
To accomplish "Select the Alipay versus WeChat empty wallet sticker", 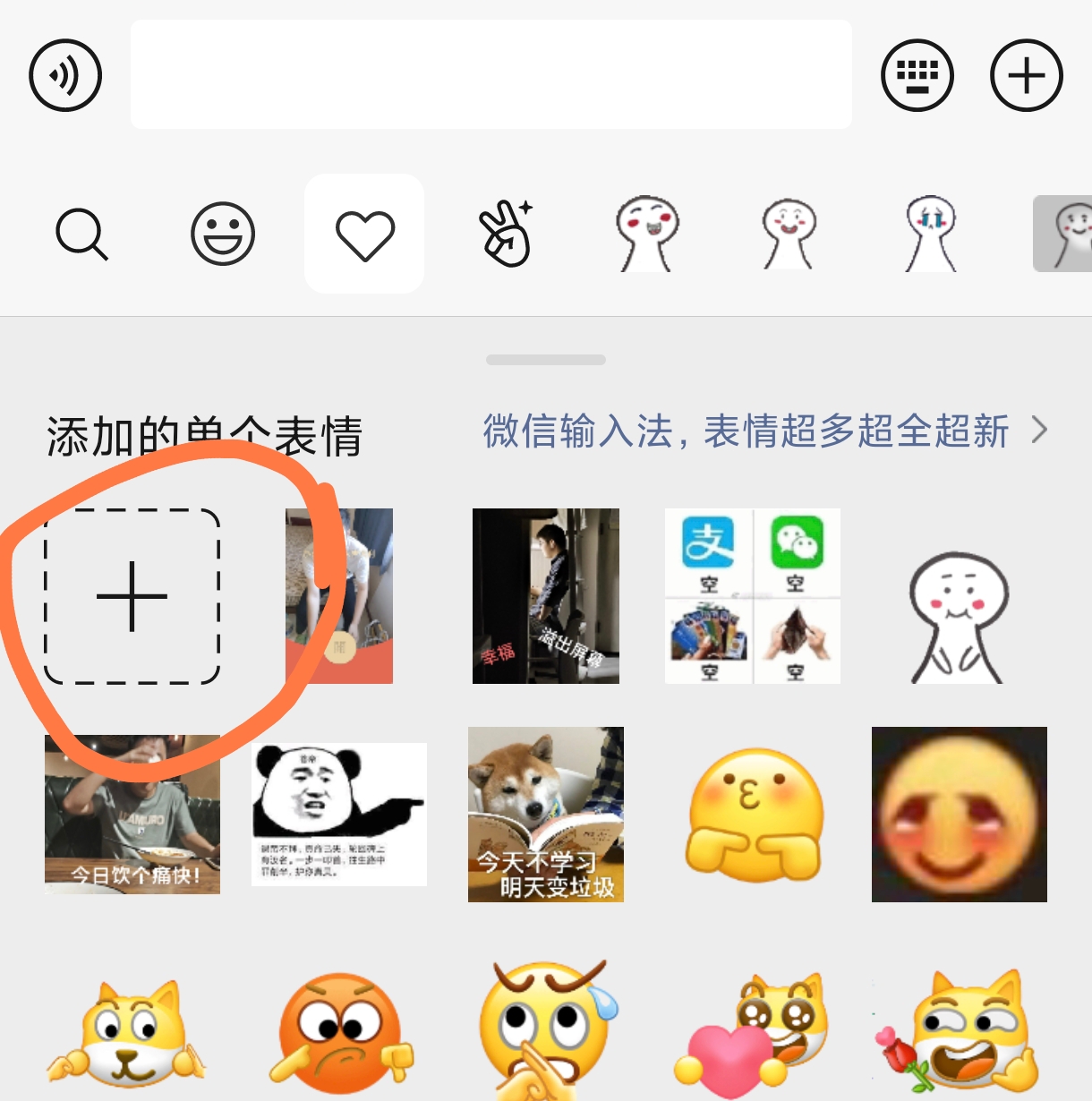I will click(x=751, y=595).
